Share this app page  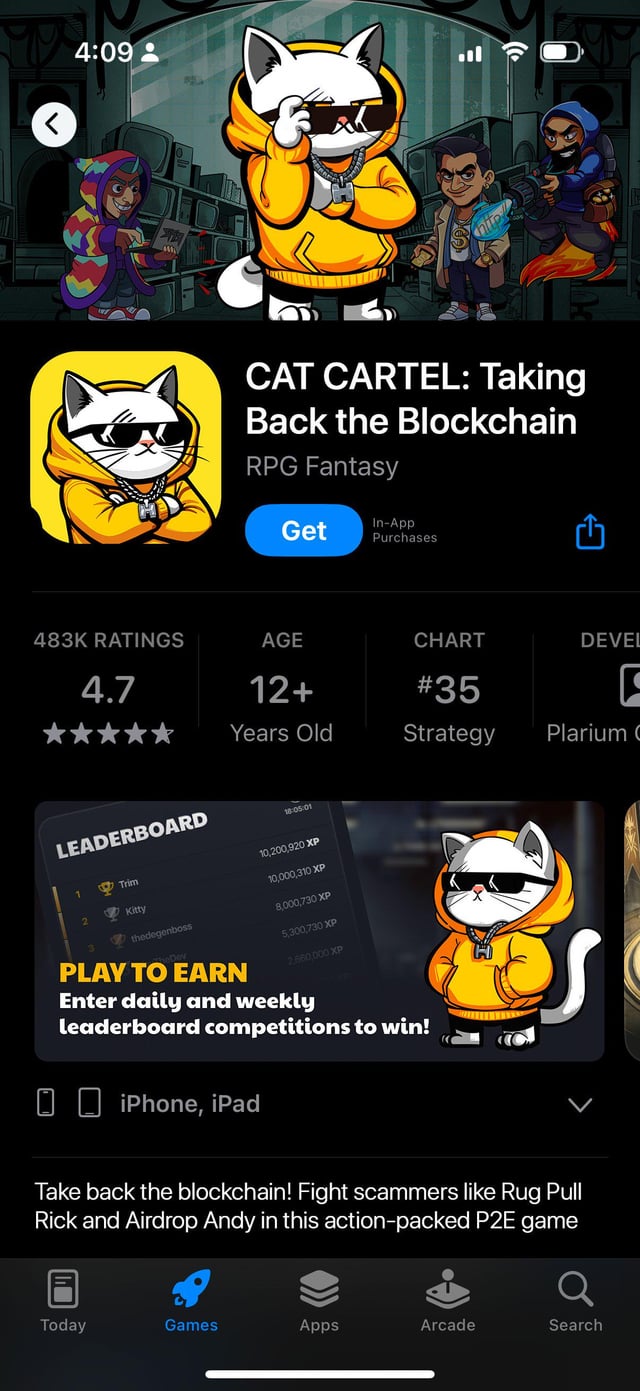[590, 531]
